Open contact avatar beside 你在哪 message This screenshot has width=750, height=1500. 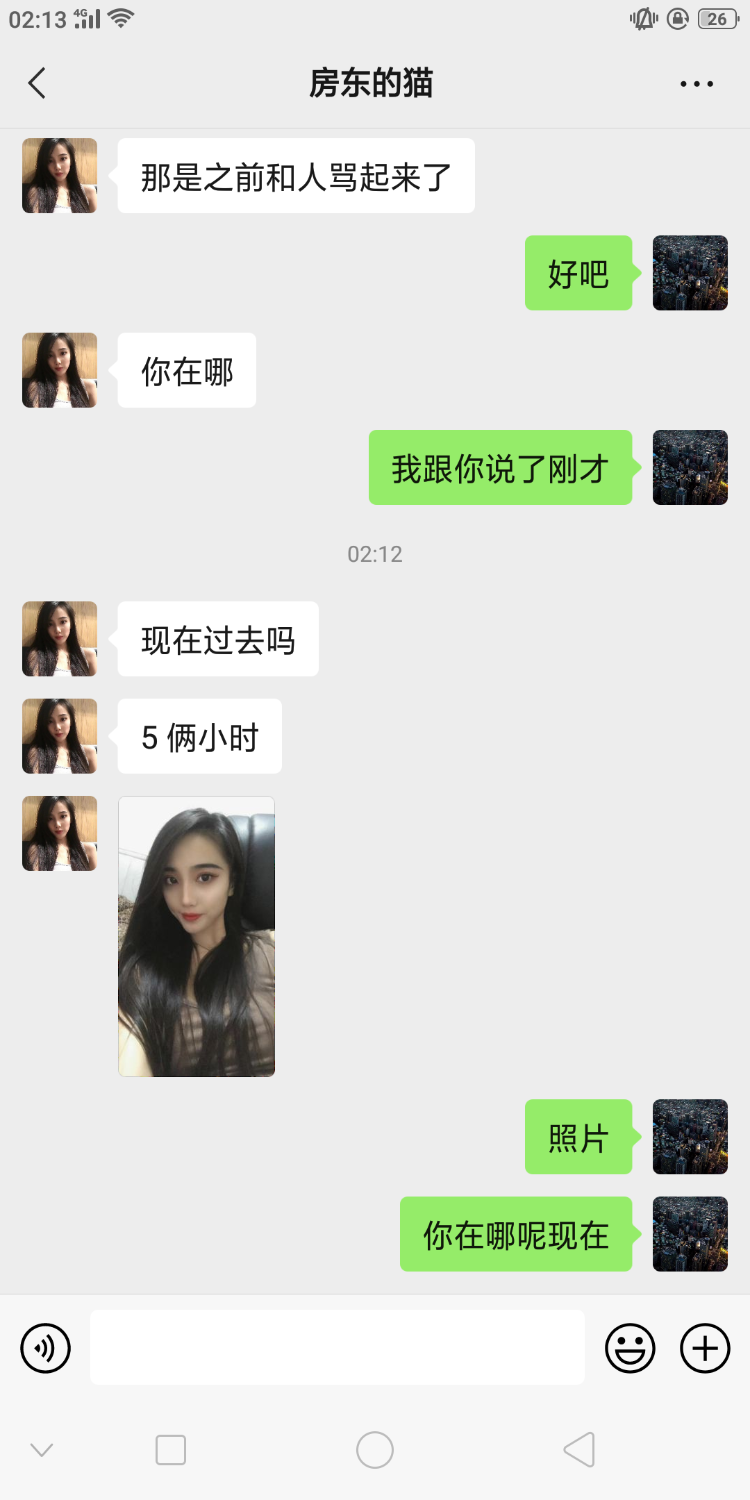[x=60, y=370]
